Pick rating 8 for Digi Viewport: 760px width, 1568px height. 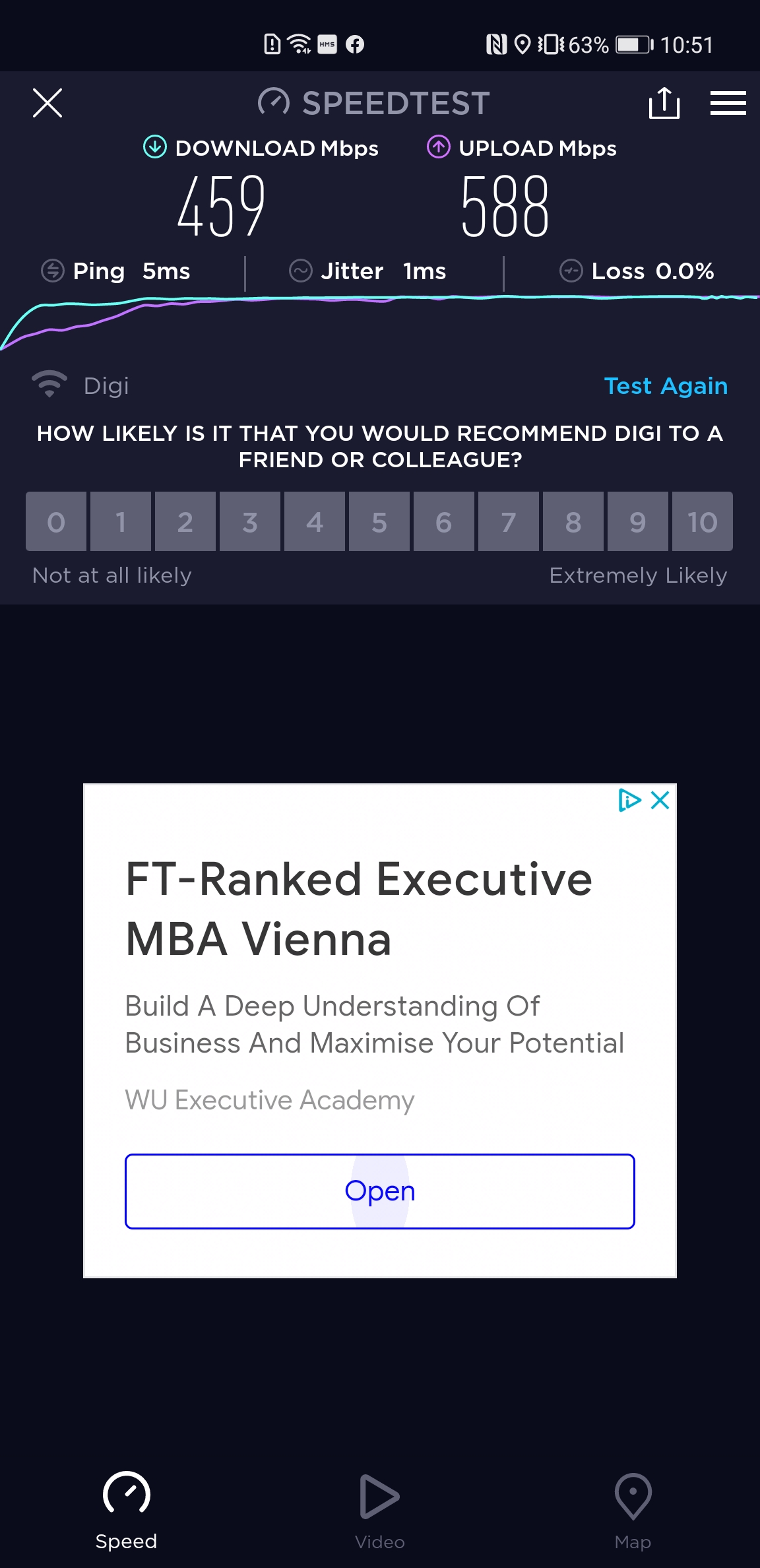[573, 521]
